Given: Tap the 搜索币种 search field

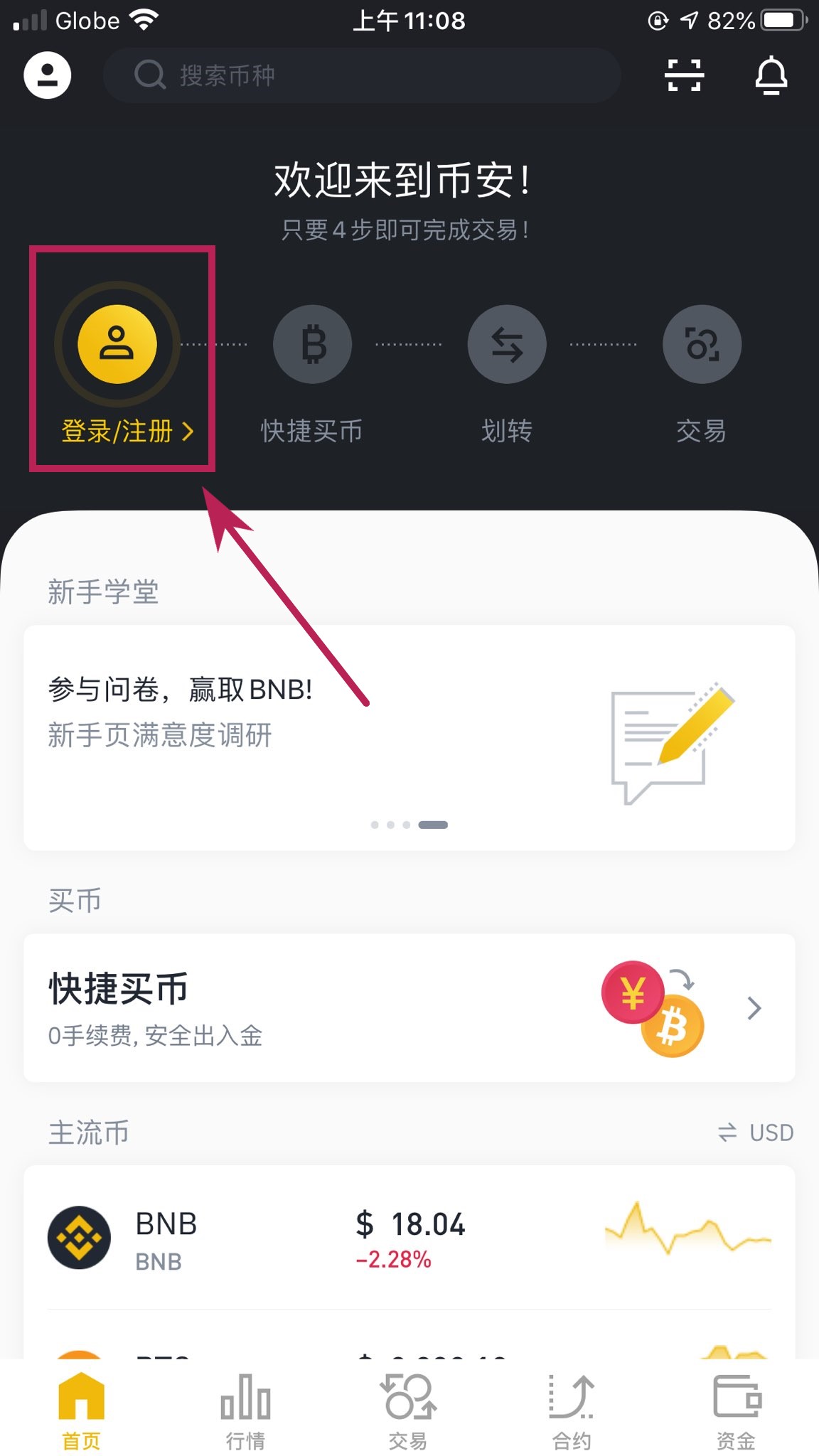Looking at the screenshot, I should (x=363, y=75).
